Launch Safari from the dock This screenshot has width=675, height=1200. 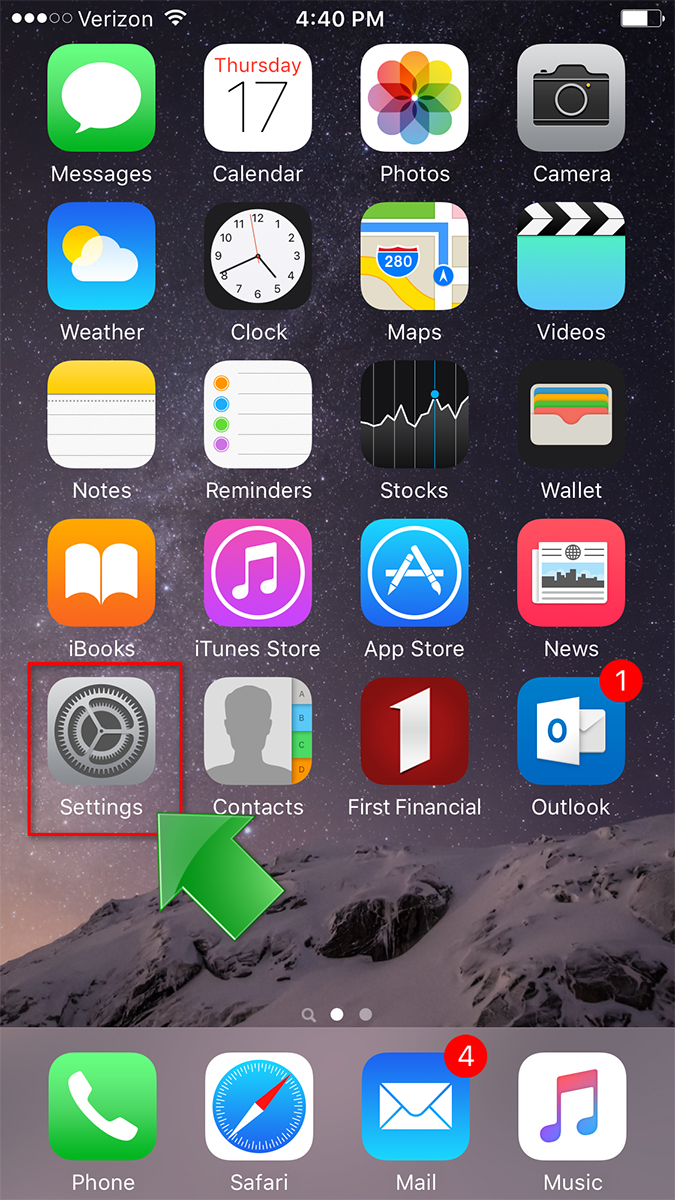pos(258,1106)
